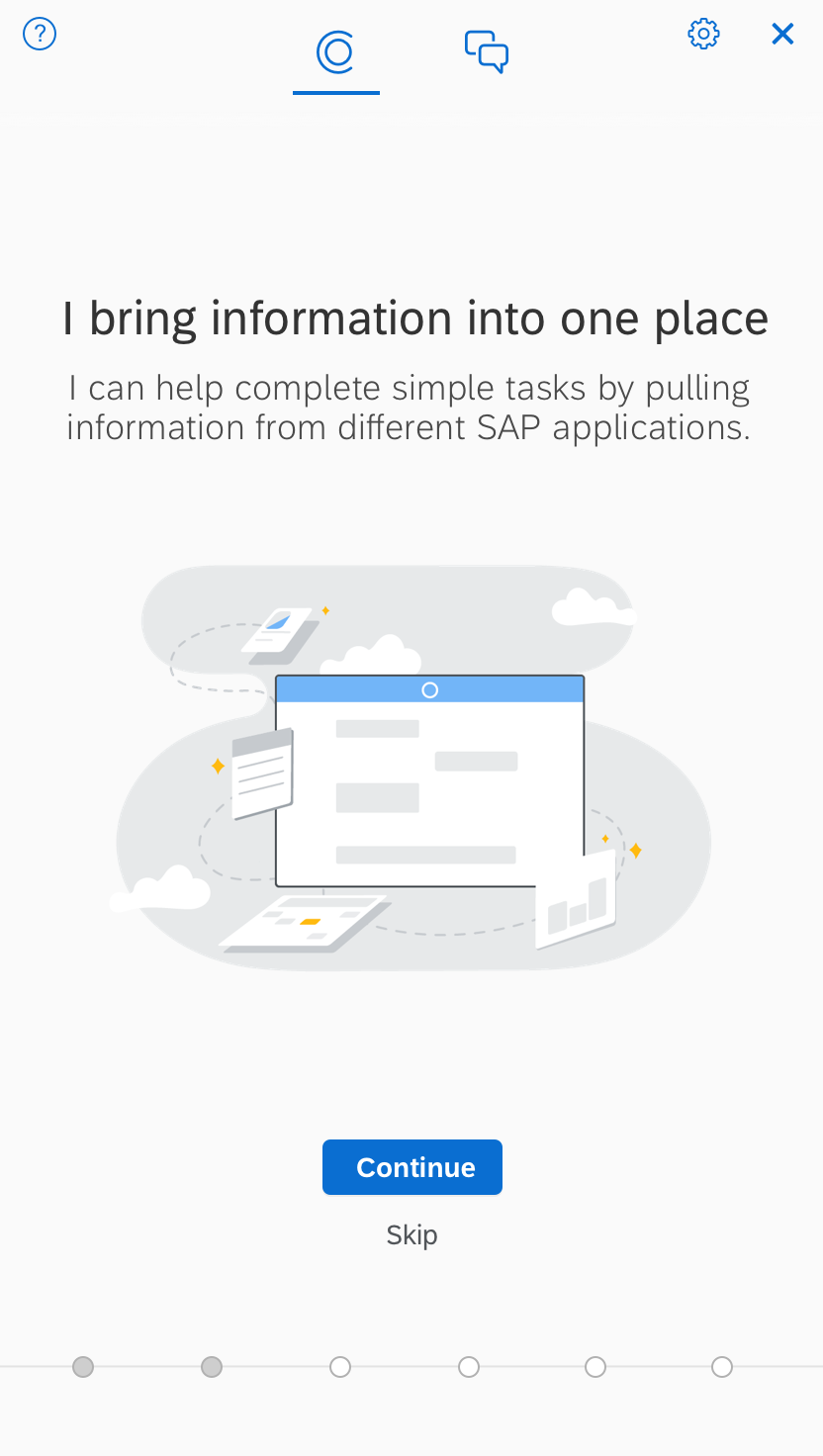Image resolution: width=823 pixels, height=1456 pixels.
Task: Open the settings gear
Action: [703, 34]
